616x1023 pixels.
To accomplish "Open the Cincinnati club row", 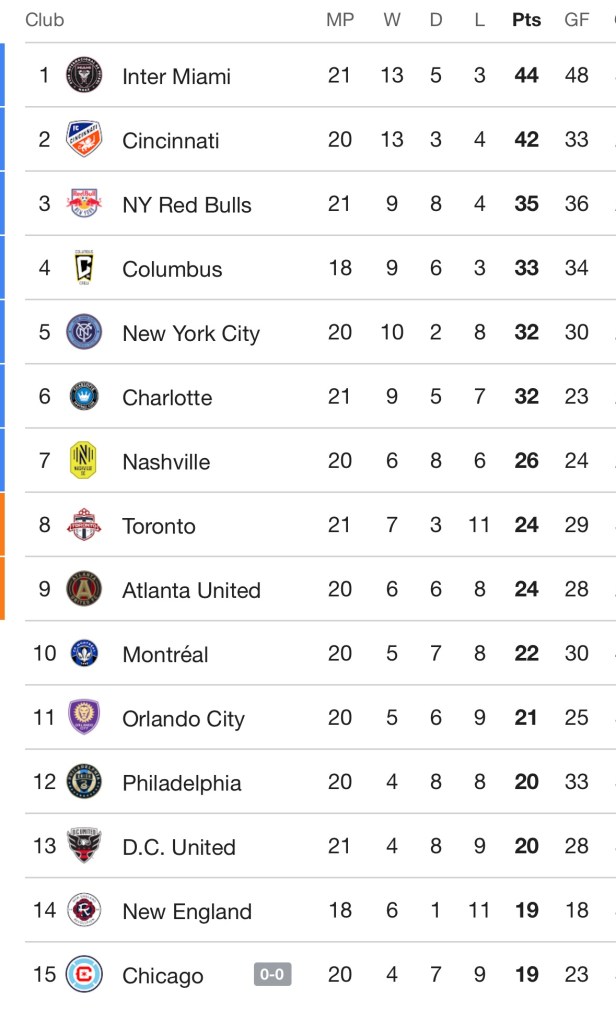I will point(170,141).
